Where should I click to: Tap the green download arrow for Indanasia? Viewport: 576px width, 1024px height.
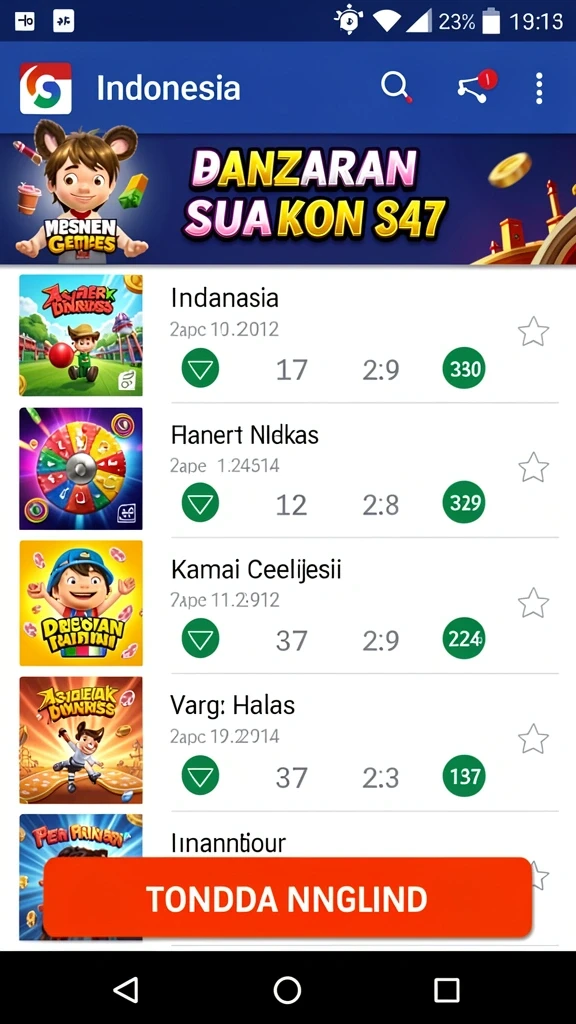point(200,369)
